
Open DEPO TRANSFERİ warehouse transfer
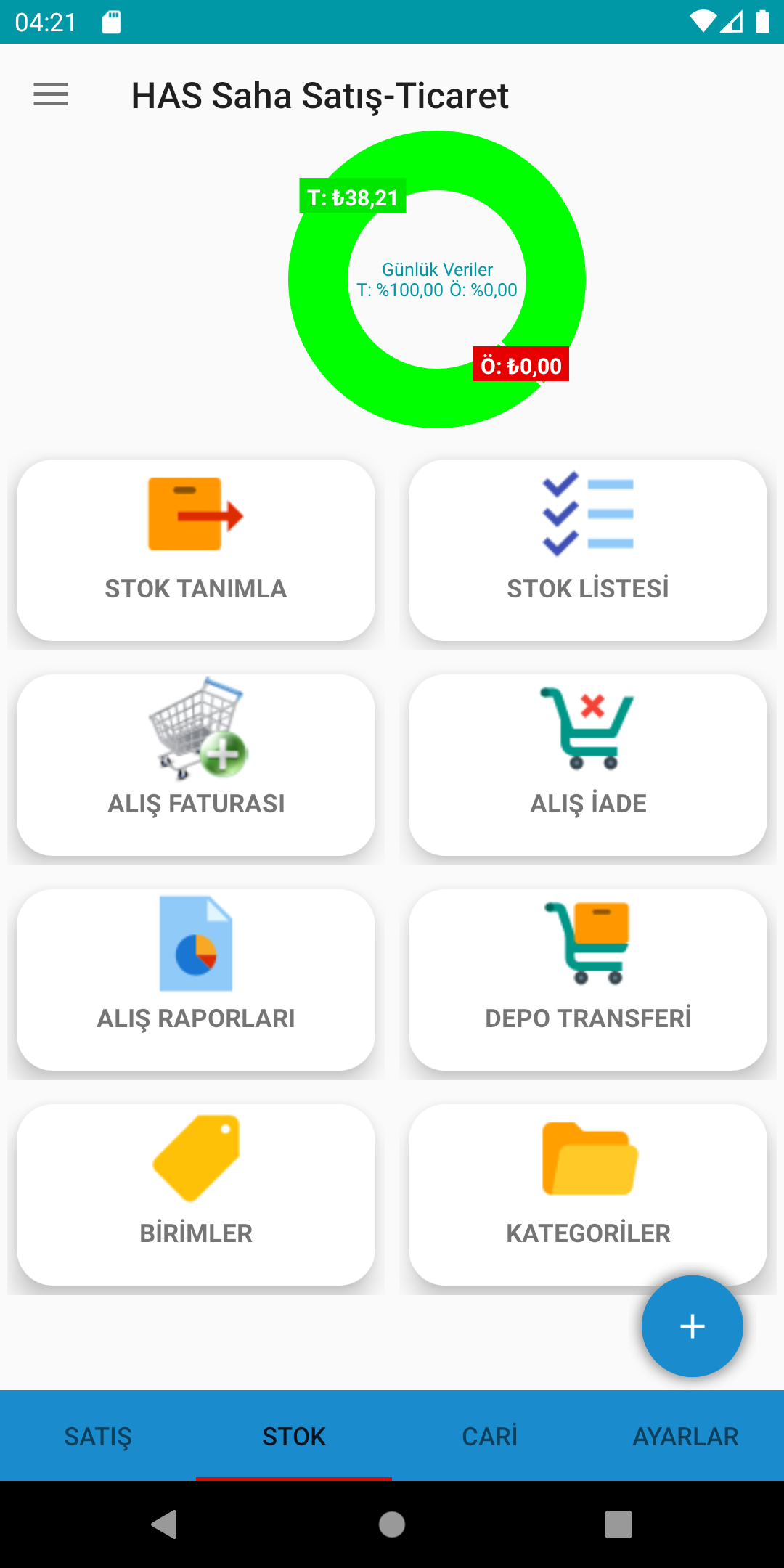(x=588, y=979)
